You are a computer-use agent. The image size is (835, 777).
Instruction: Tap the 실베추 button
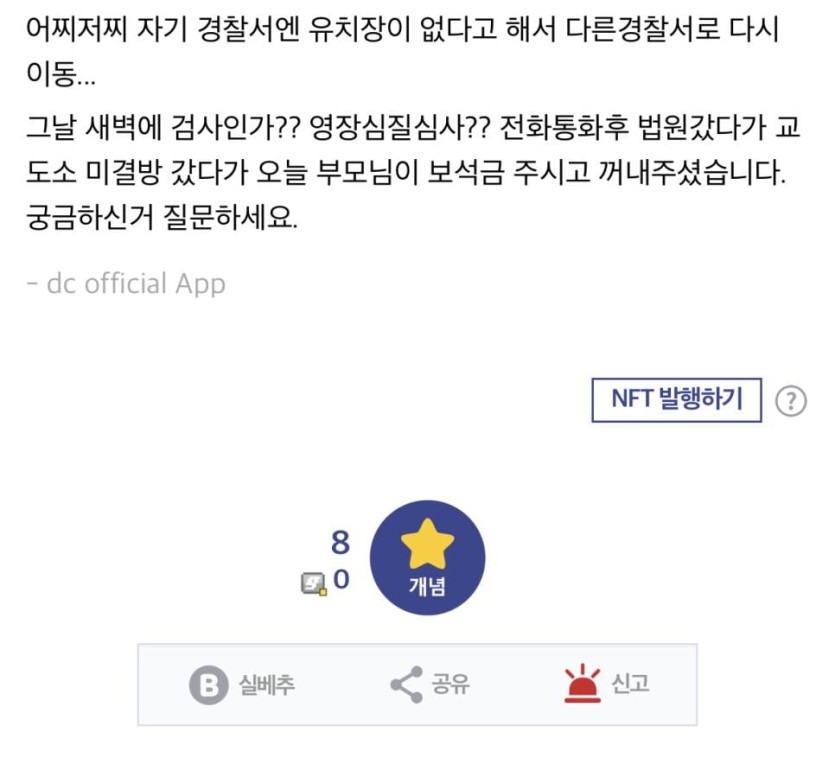[242, 685]
